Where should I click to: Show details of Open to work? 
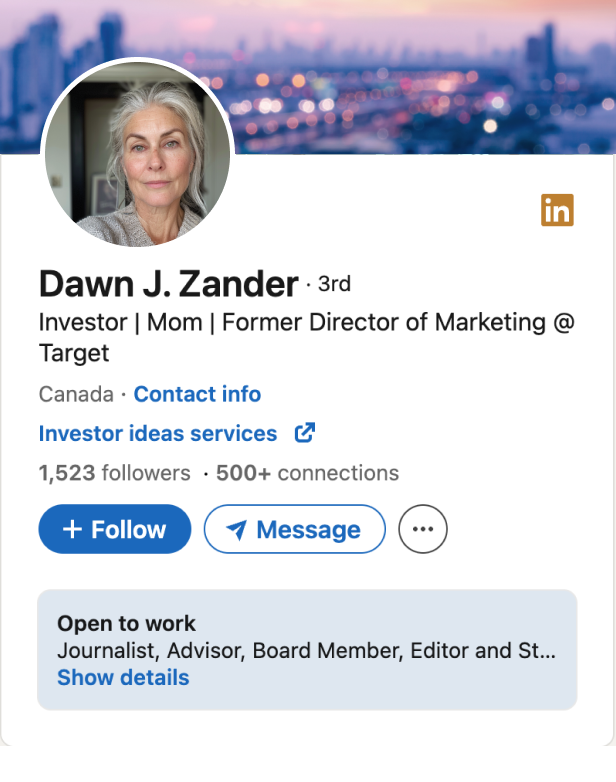click(123, 678)
